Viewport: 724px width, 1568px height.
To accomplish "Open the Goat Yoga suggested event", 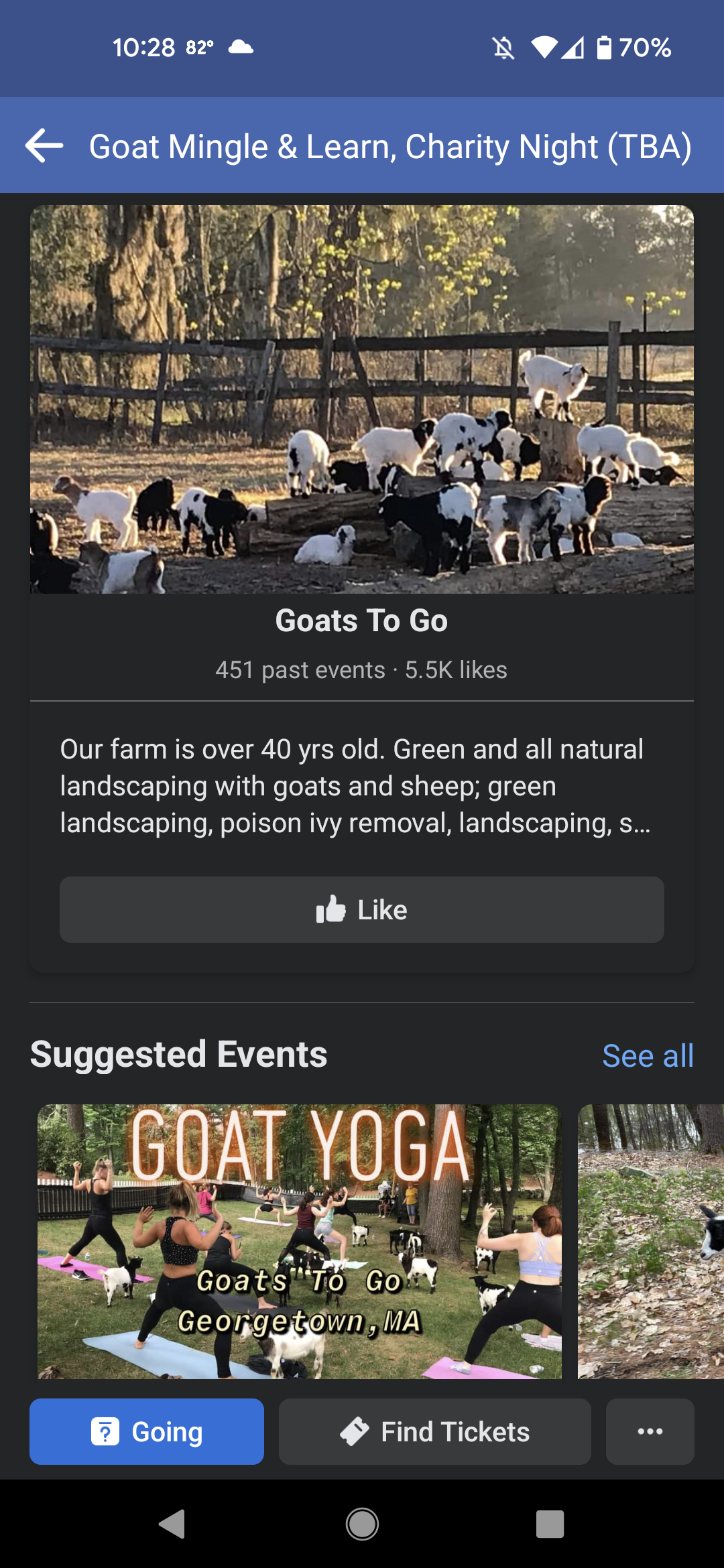I will (299, 1241).
